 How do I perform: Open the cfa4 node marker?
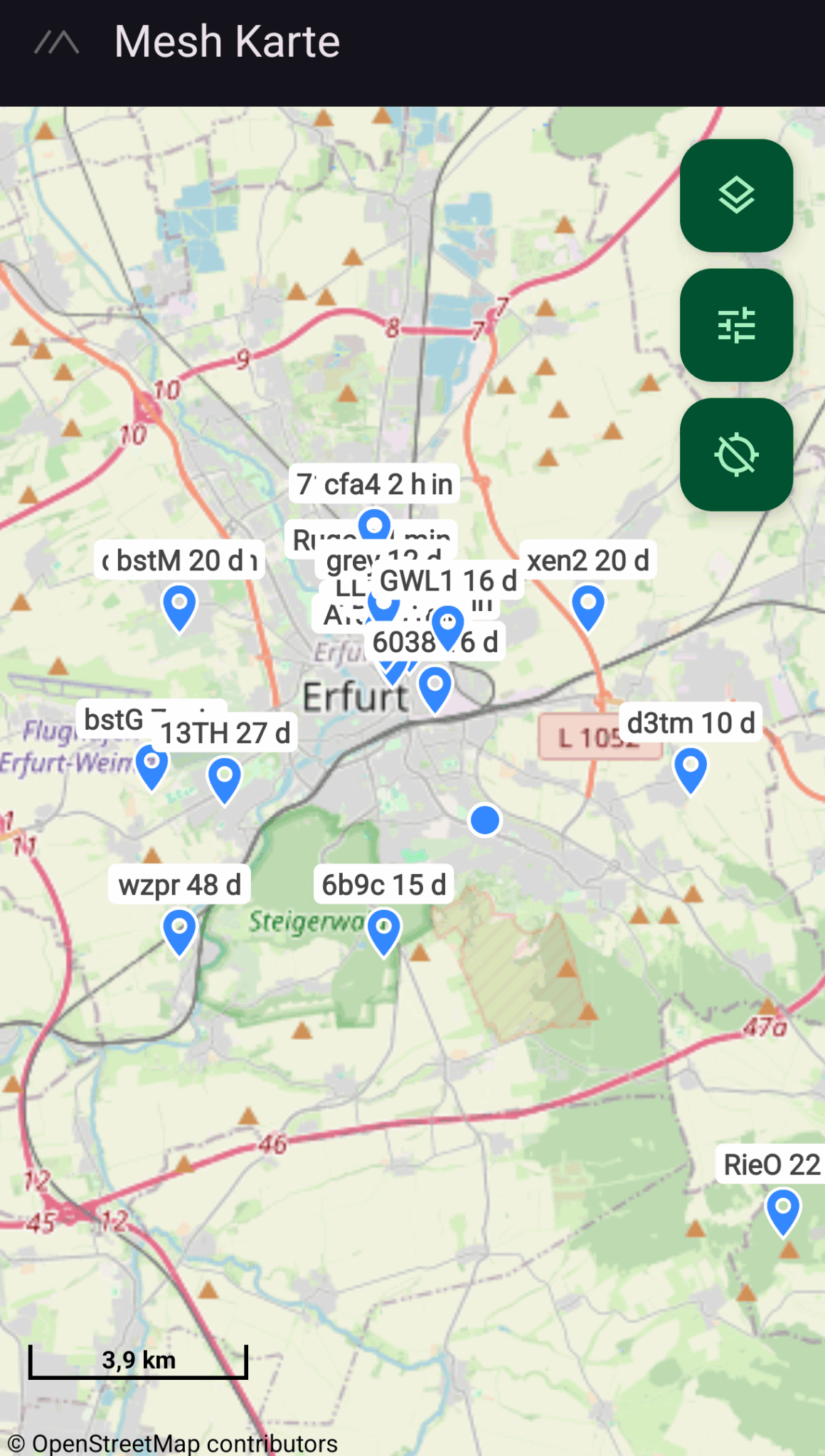[374, 525]
